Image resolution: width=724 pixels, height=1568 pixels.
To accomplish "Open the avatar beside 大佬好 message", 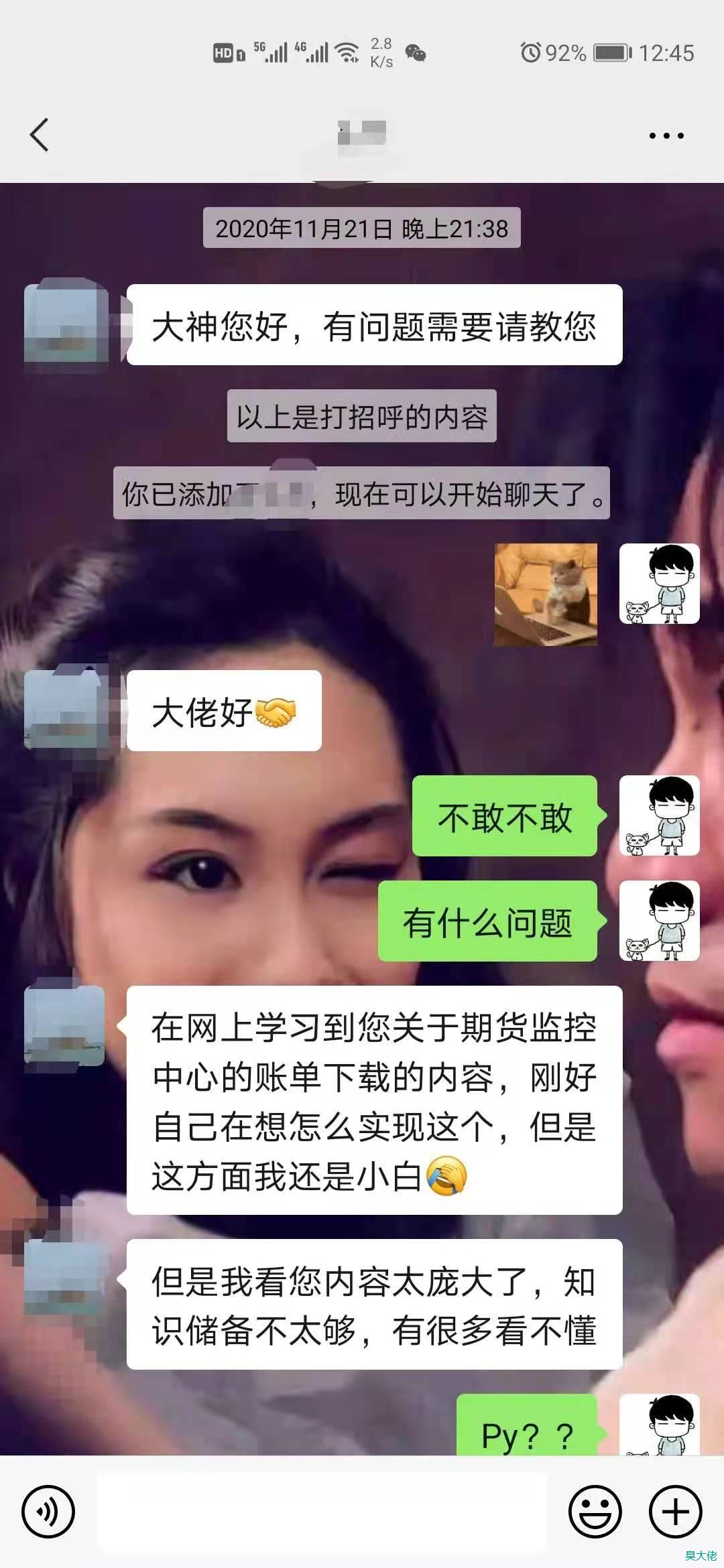I will (66, 710).
